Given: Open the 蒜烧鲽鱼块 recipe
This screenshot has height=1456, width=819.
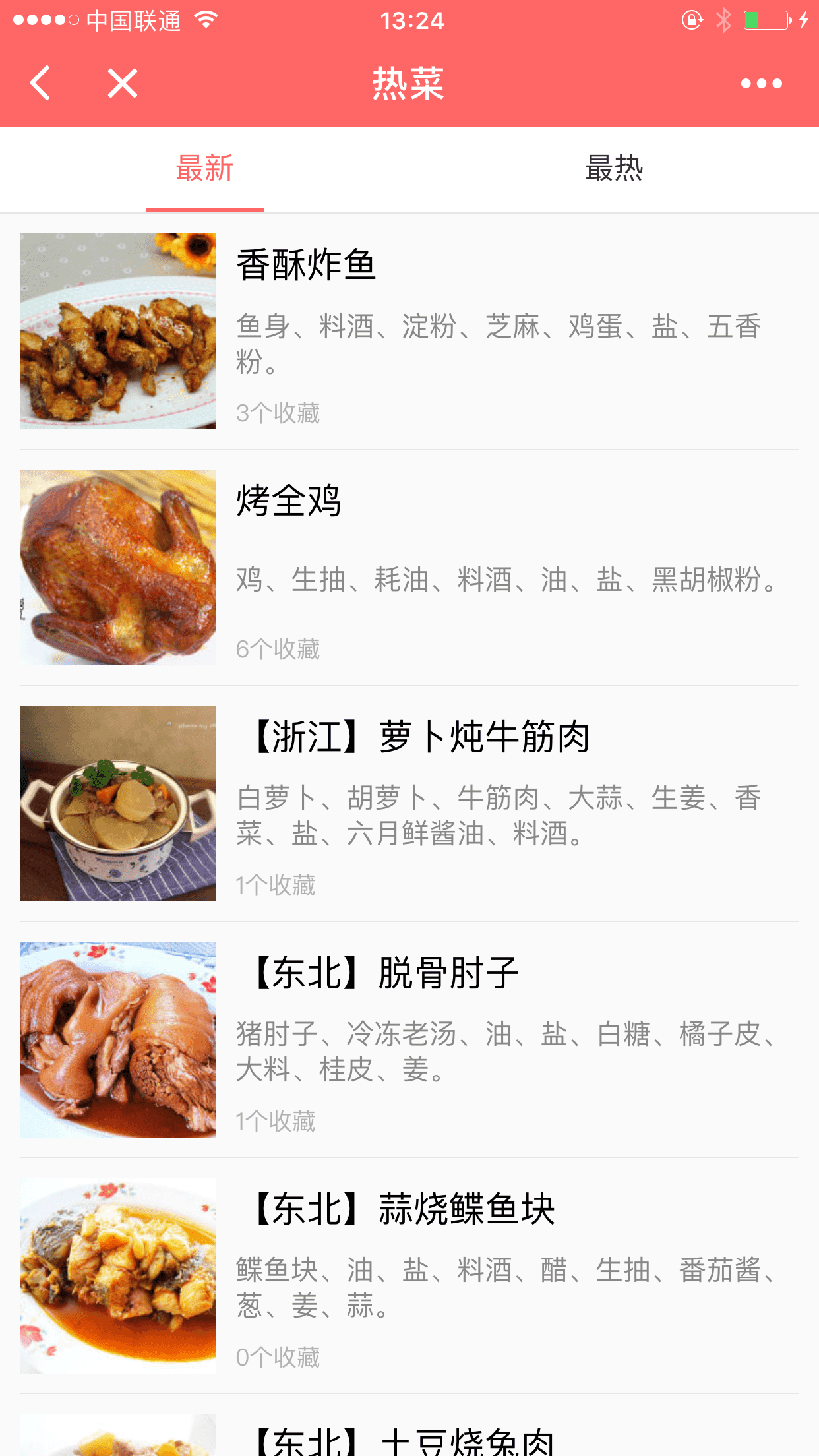Looking at the screenshot, I should [409, 1275].
